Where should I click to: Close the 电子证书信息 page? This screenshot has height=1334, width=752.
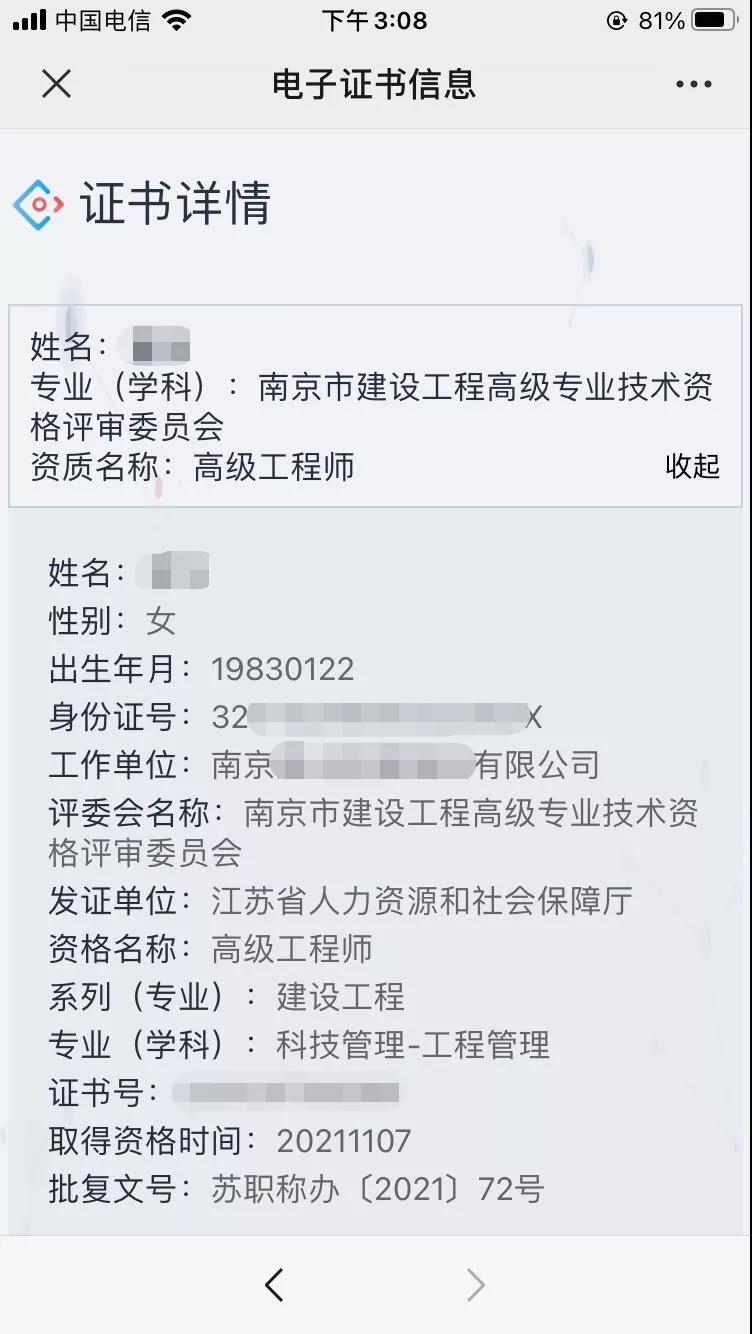pyautogui.click(x=57, y=84)
